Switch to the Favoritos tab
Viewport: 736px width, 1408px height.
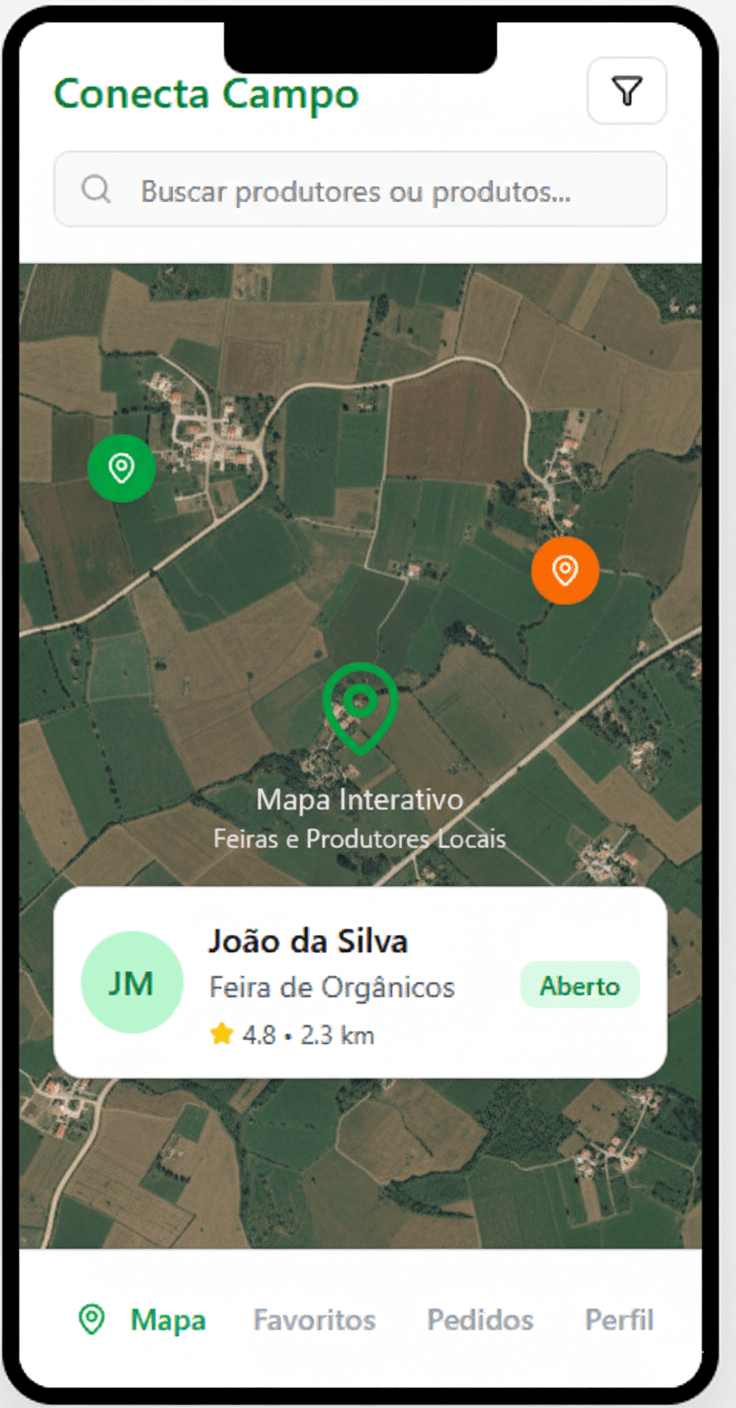(313, 1319)
